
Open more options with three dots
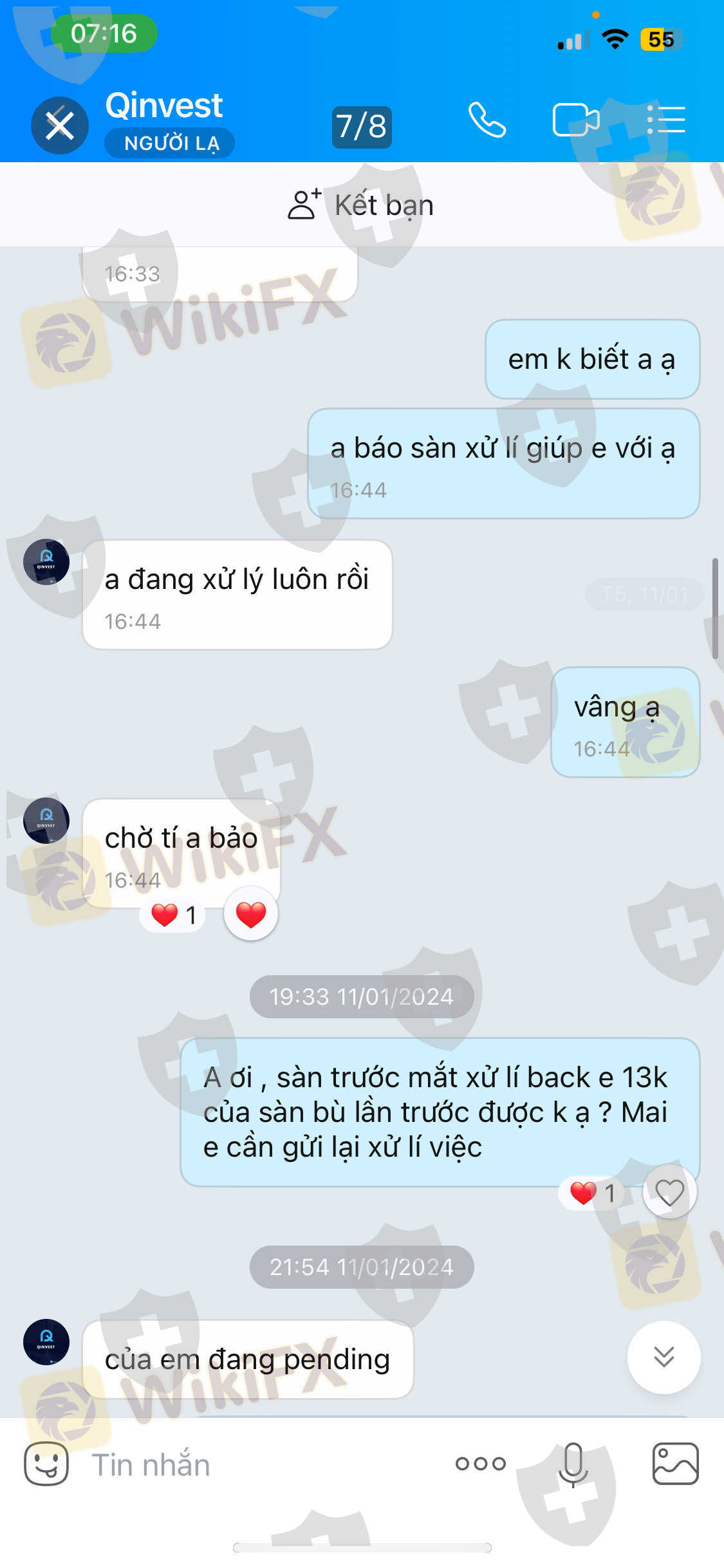click(481, 1464)
